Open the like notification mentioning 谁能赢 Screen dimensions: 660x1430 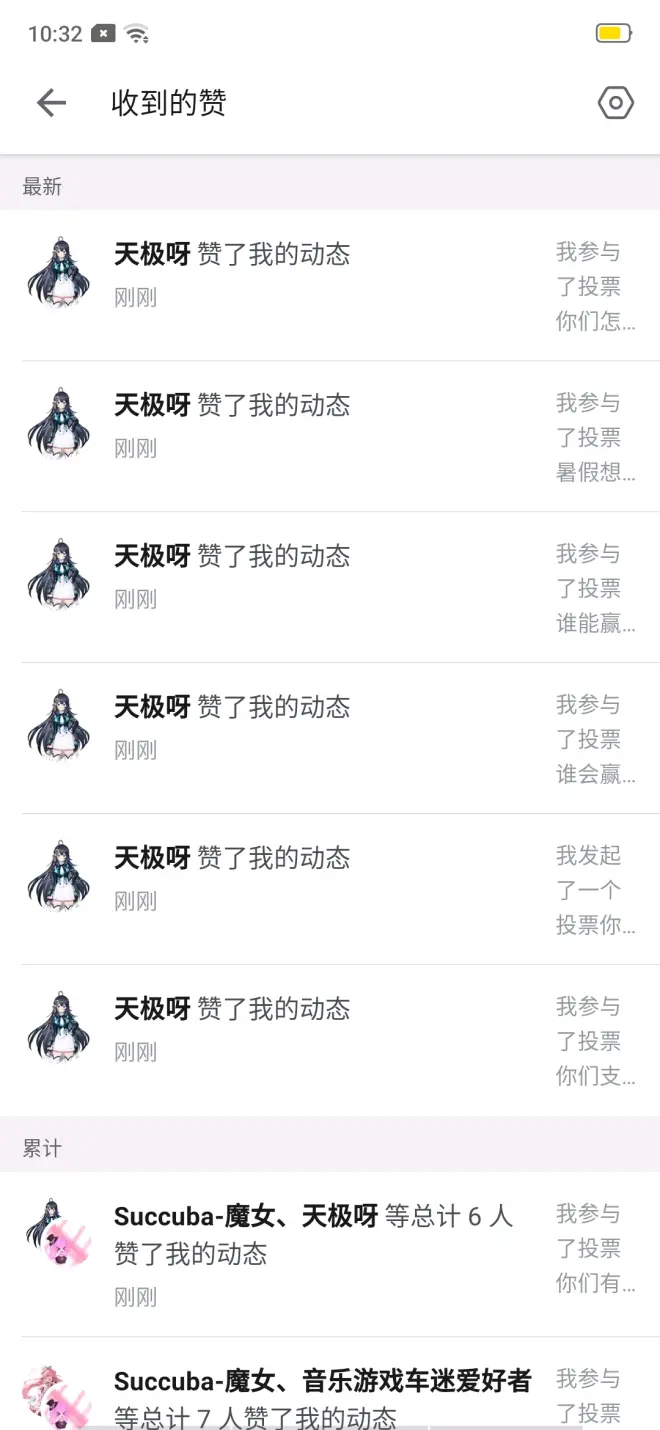[330, 587]
